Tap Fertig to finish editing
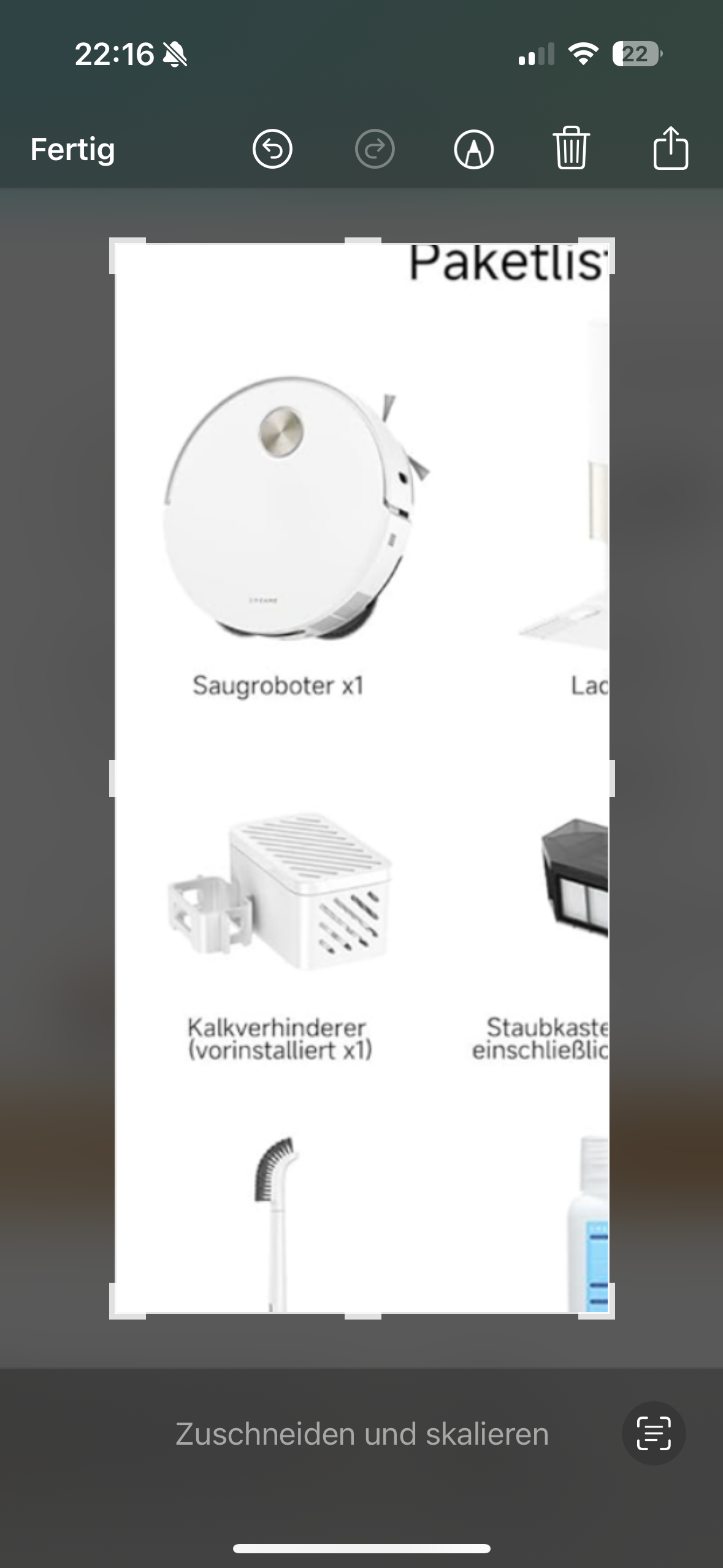This screenshot has width=723, height=1568. tap(72, 149)
